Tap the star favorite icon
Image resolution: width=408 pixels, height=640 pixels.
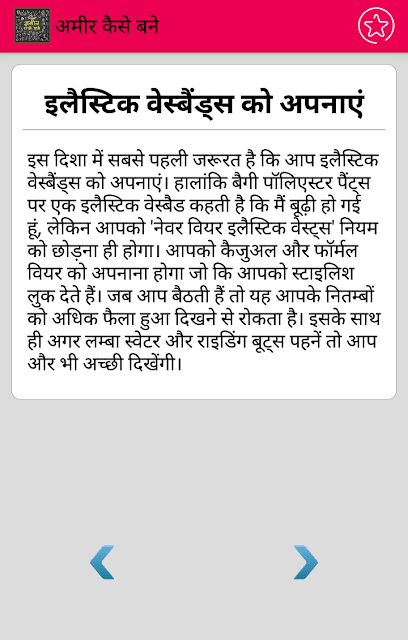(376, 25)
